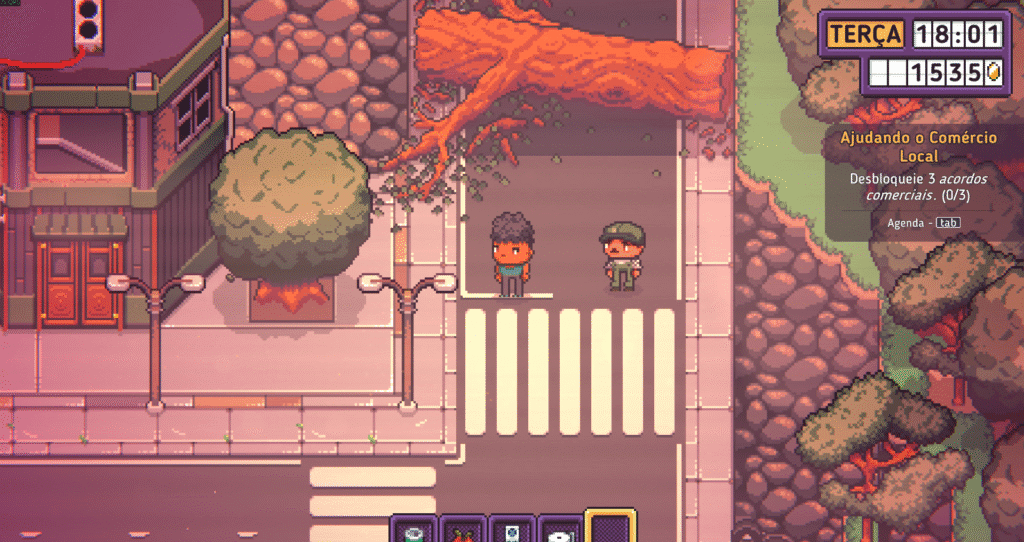
Task: Select the first hotbar slot with the cup
Action: point(413,530)
